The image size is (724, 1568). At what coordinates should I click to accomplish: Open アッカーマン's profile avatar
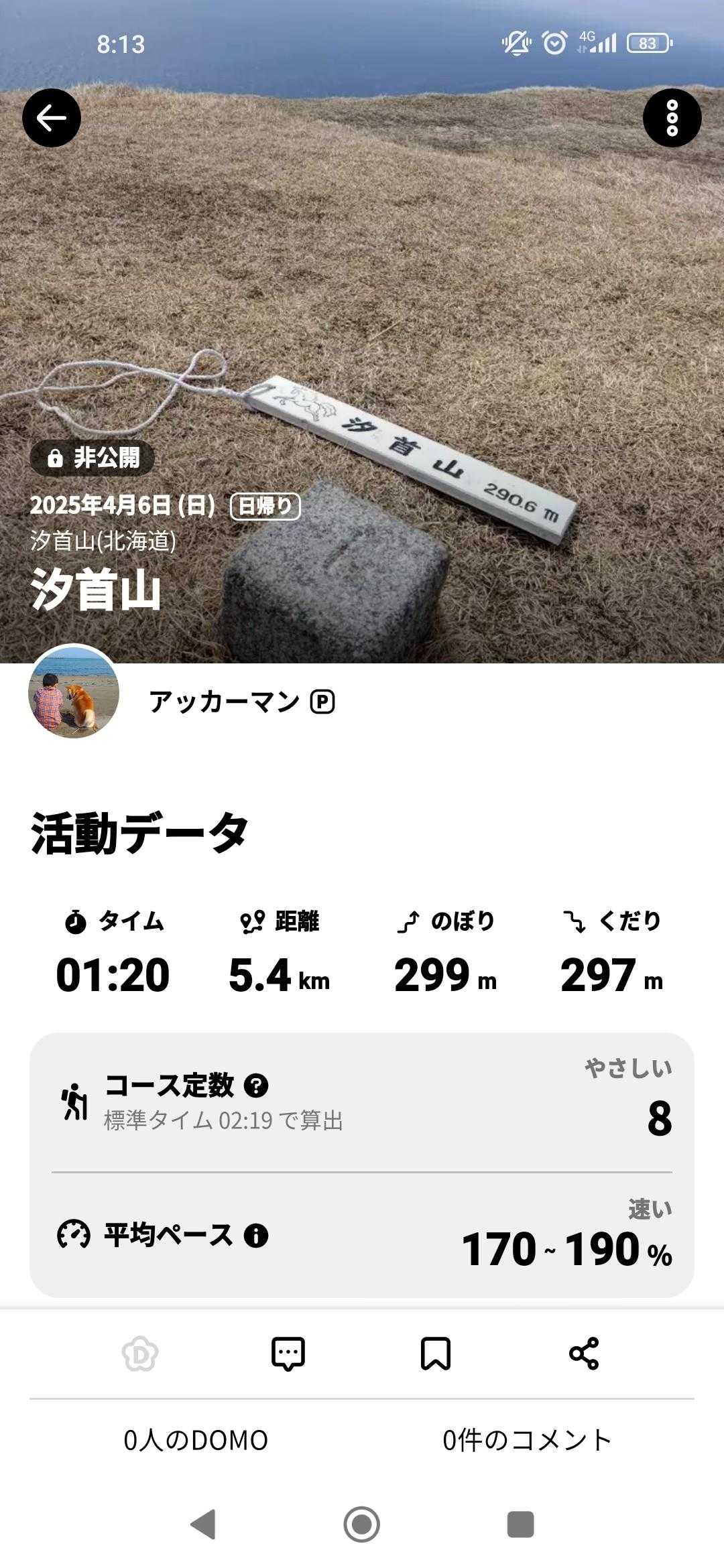tap(74, 692)
